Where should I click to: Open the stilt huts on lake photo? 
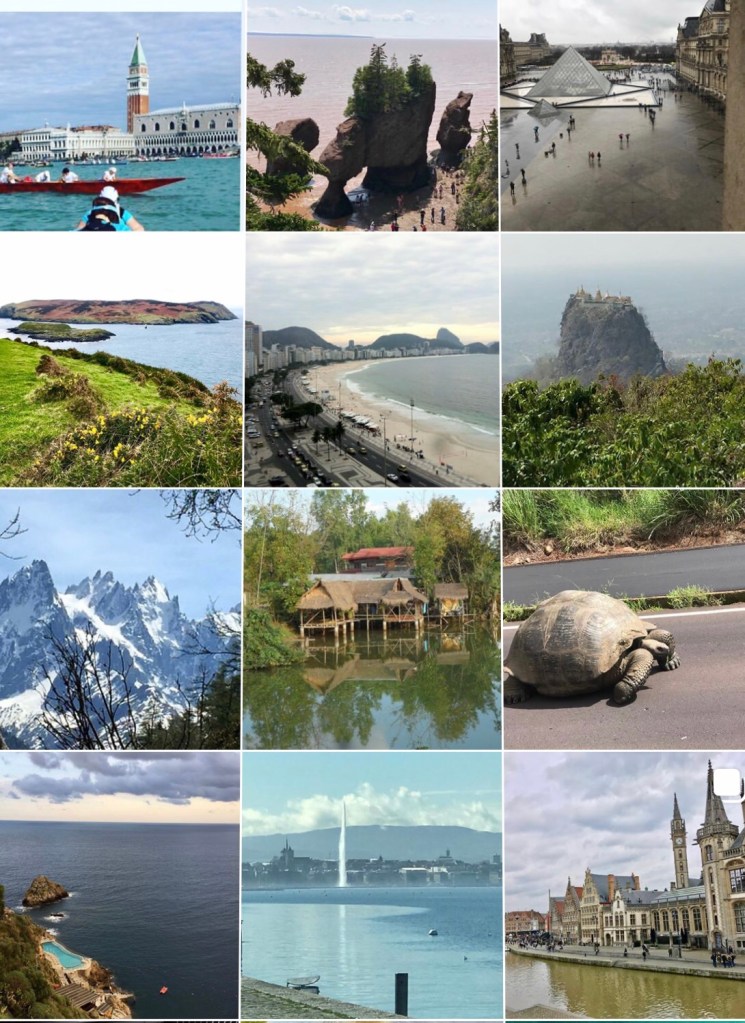[x=372, y=618]
